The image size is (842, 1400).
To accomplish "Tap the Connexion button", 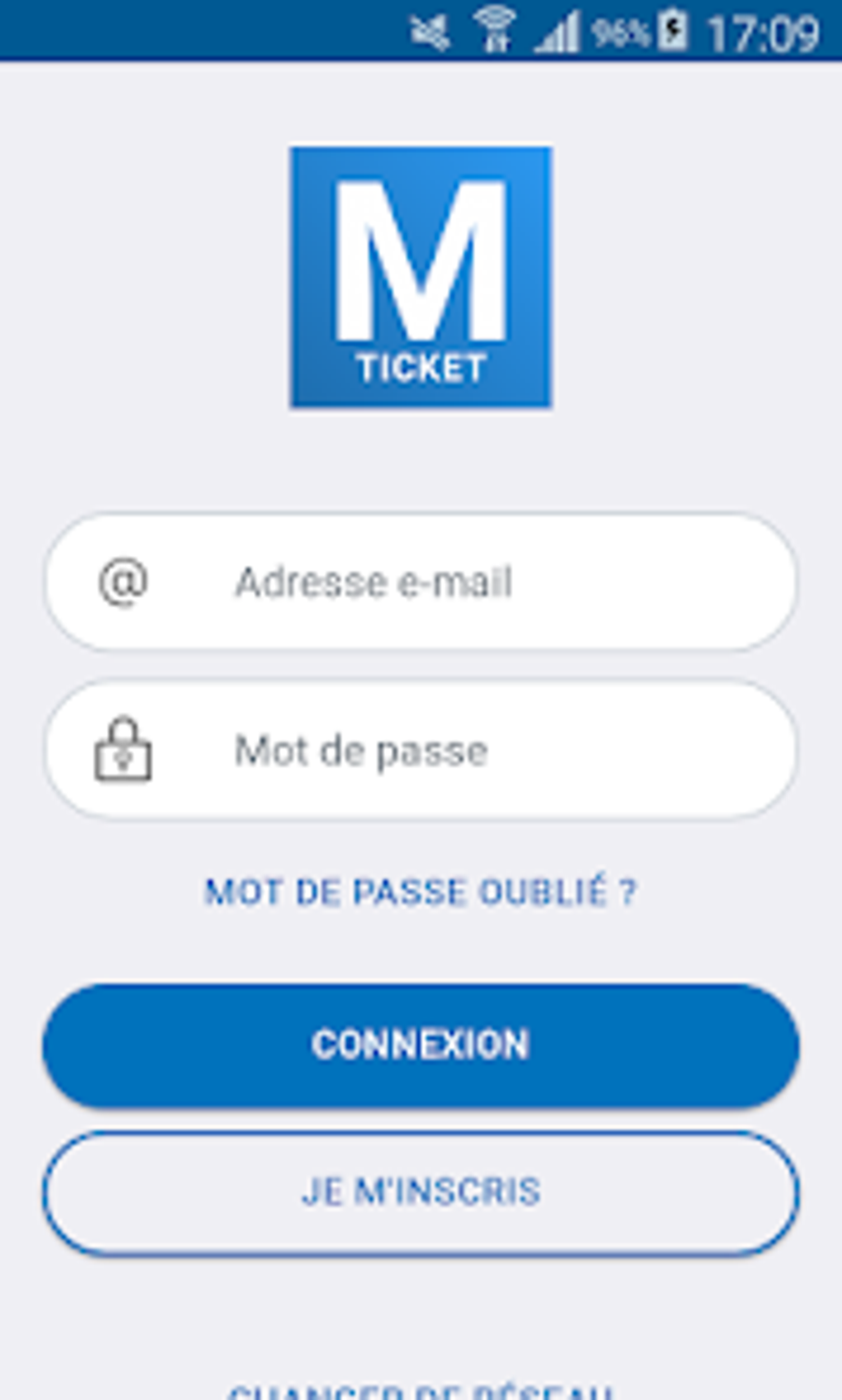I will coord(421,1044).
